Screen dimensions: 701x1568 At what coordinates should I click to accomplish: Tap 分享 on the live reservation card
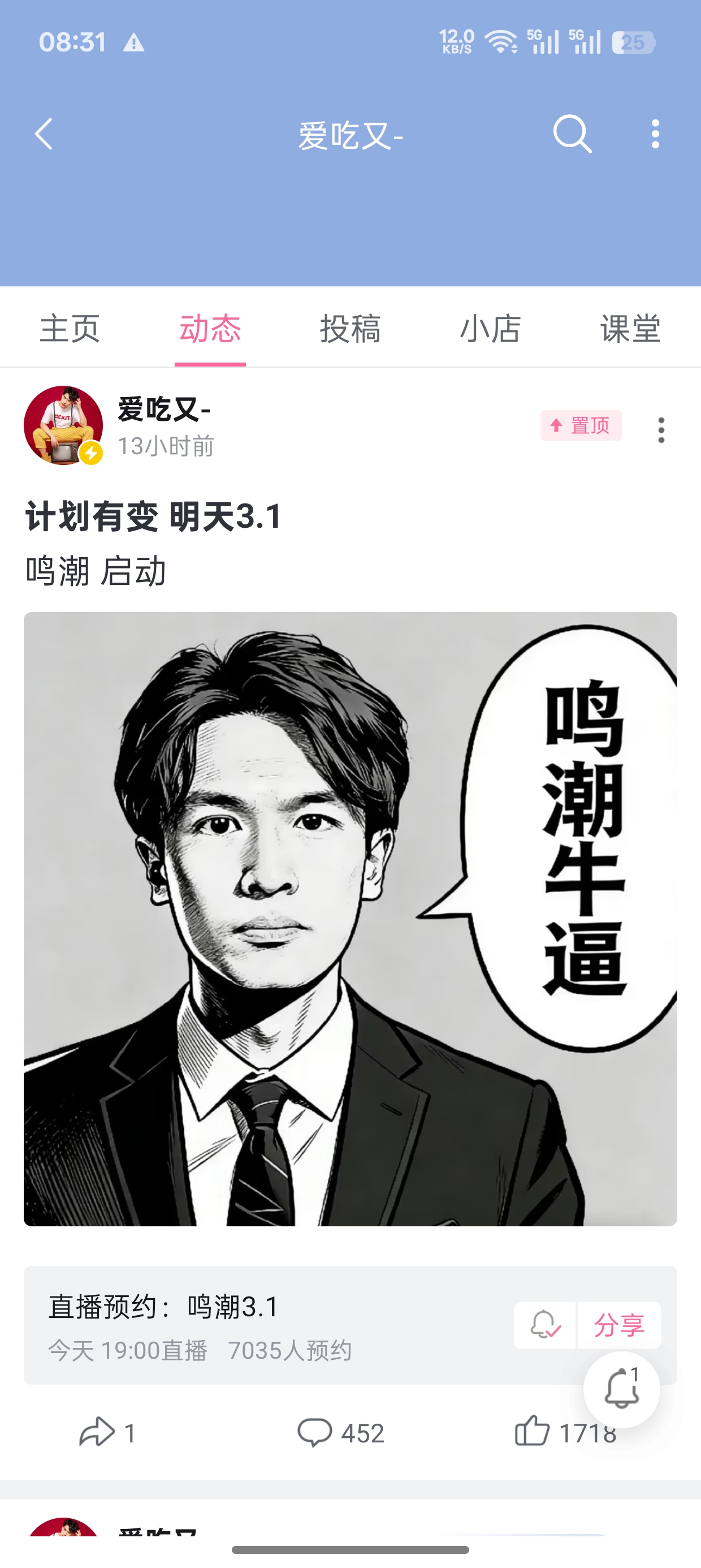click(x=619, y=1325)
